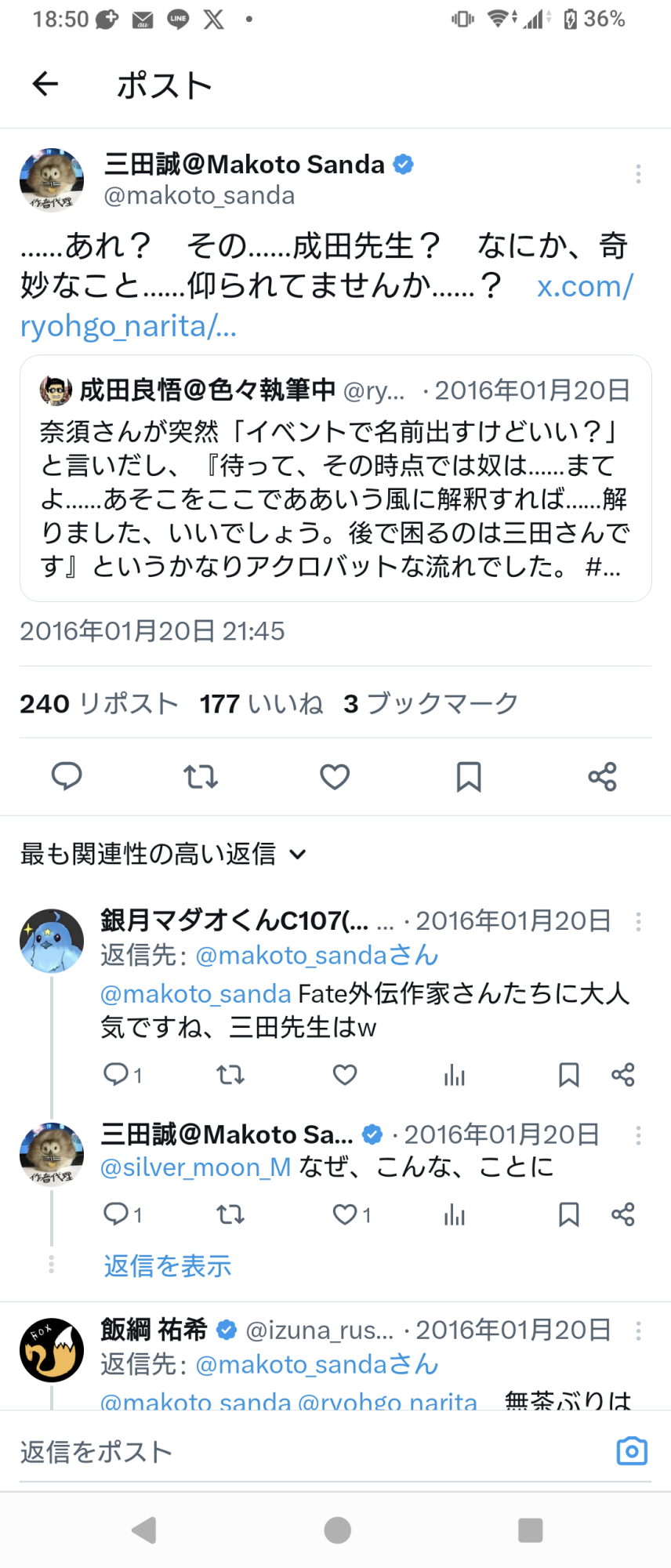Bookmark the main post

(469, 776)
